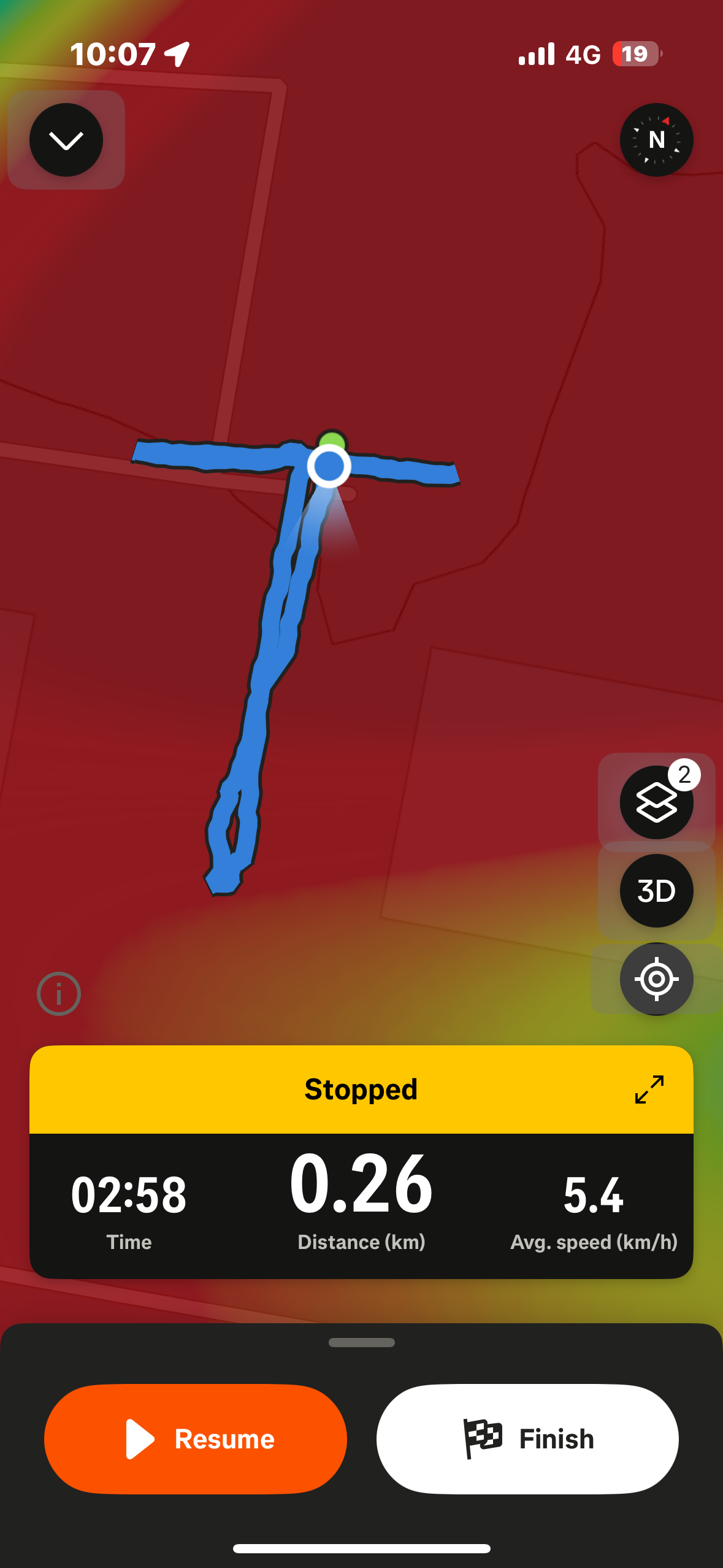Expand the stats panel to full screen

point(649,1090)
